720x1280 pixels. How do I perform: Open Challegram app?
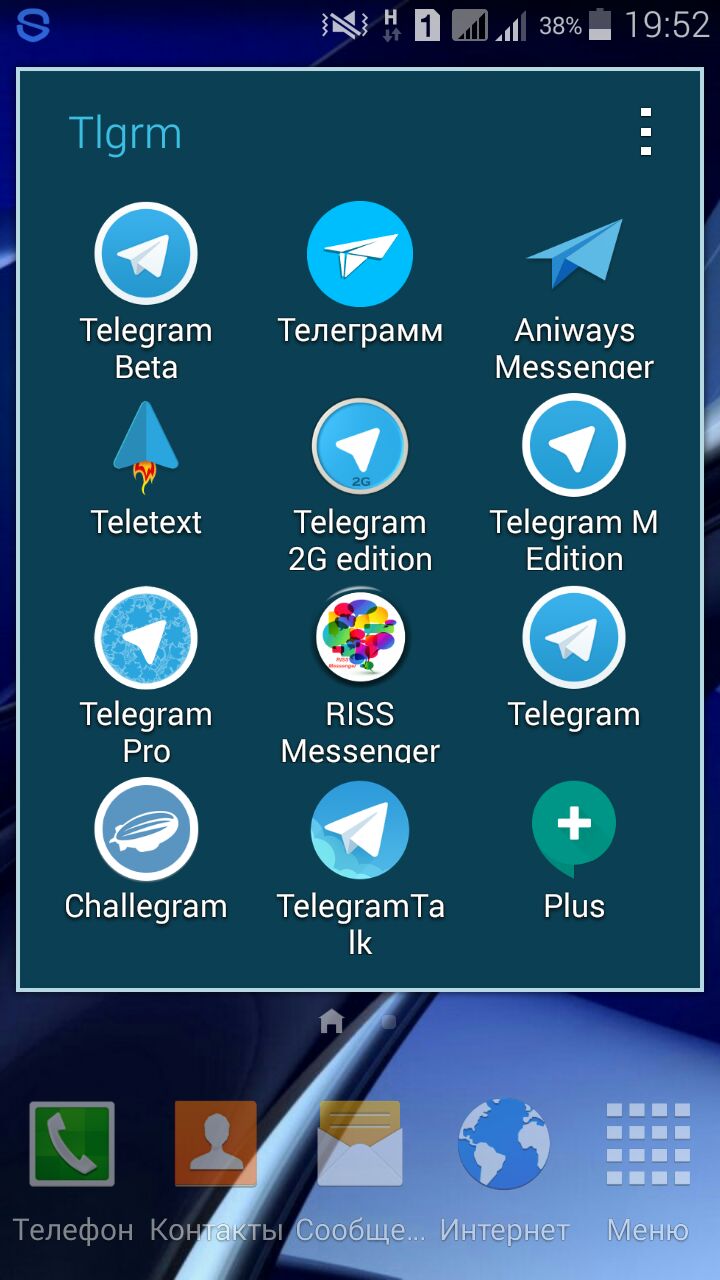click(x=146, y=830)
